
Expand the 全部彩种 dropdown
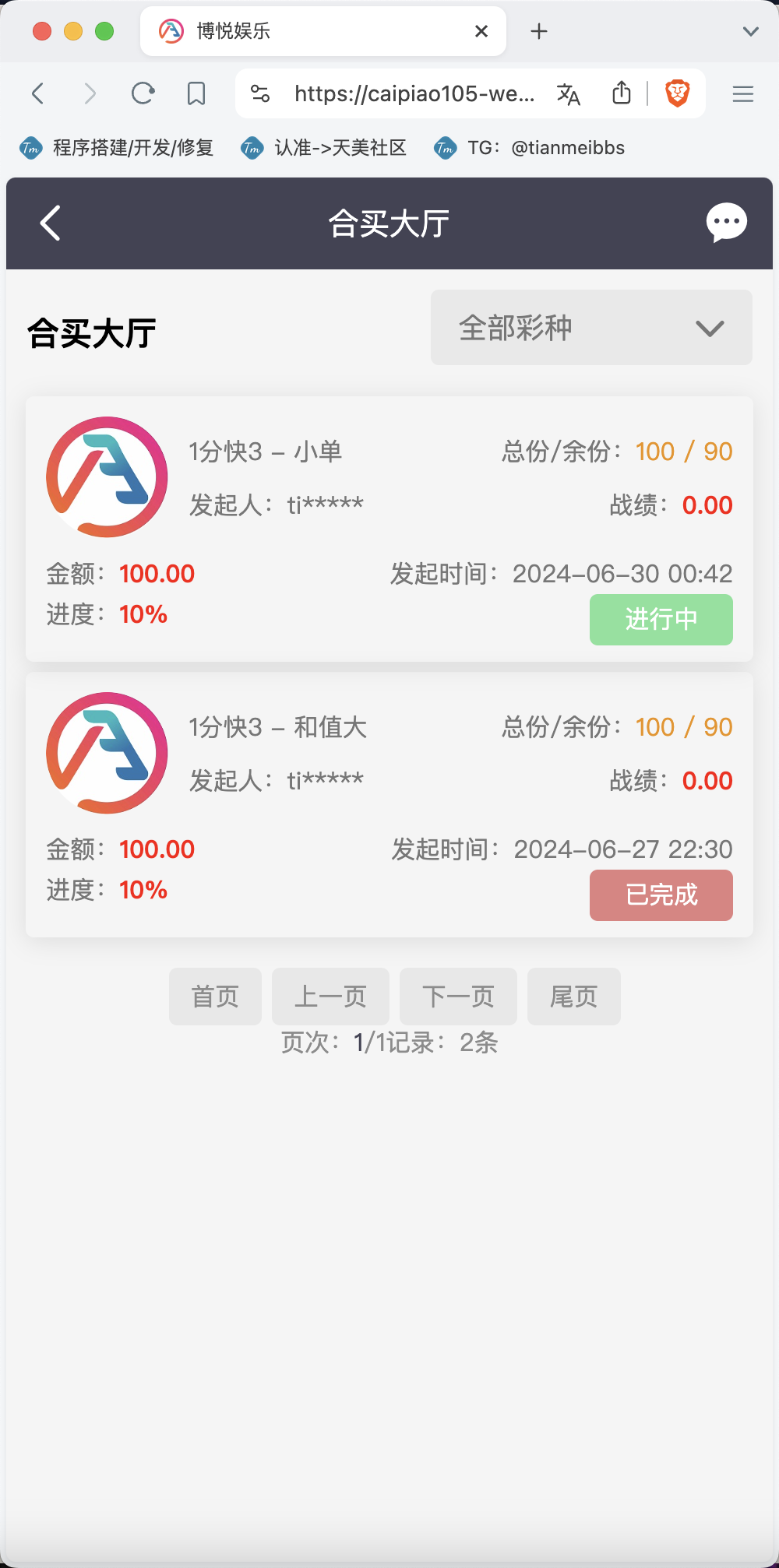(591, 328)
